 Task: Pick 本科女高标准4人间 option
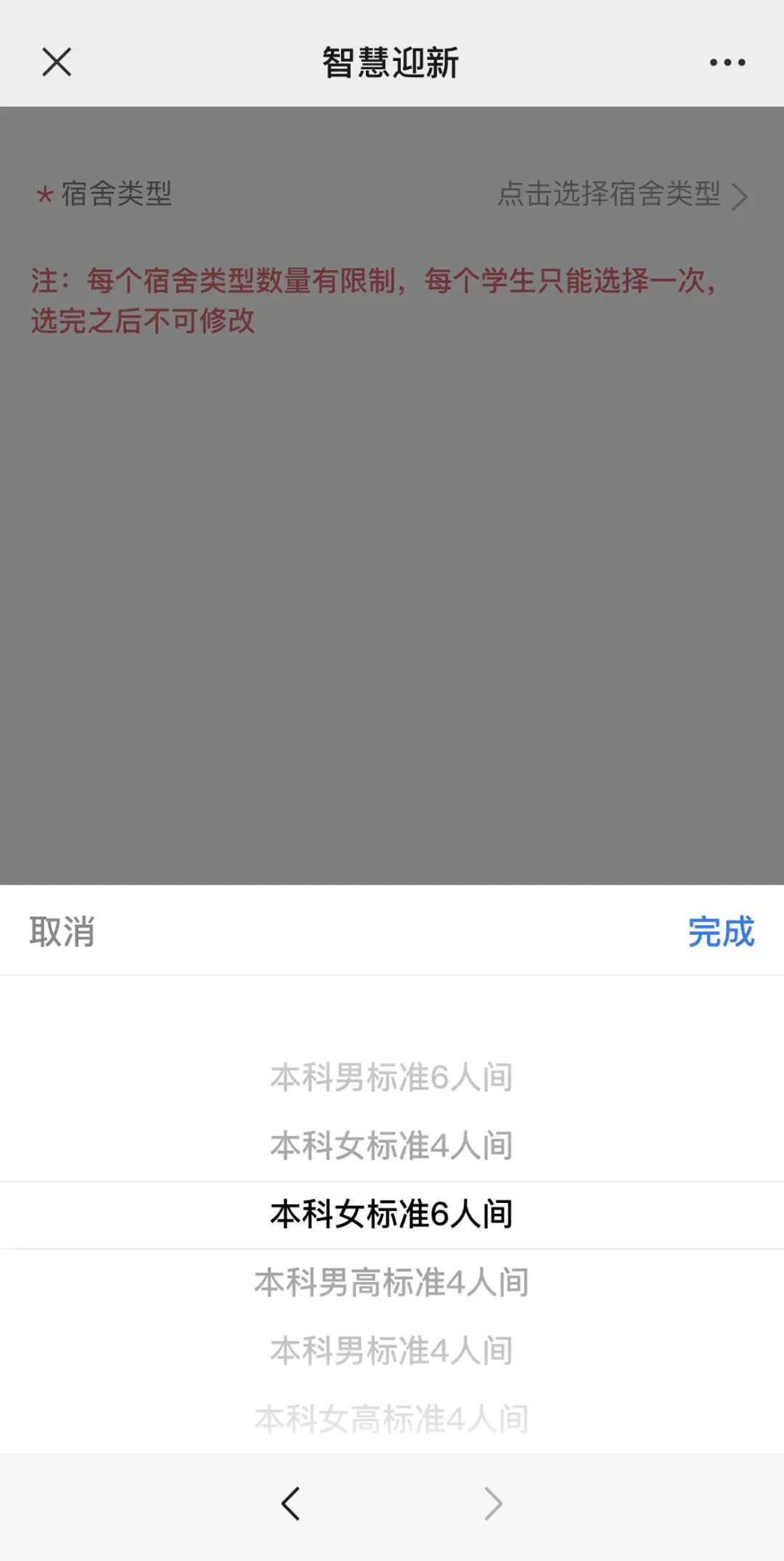pos(392,1419)
